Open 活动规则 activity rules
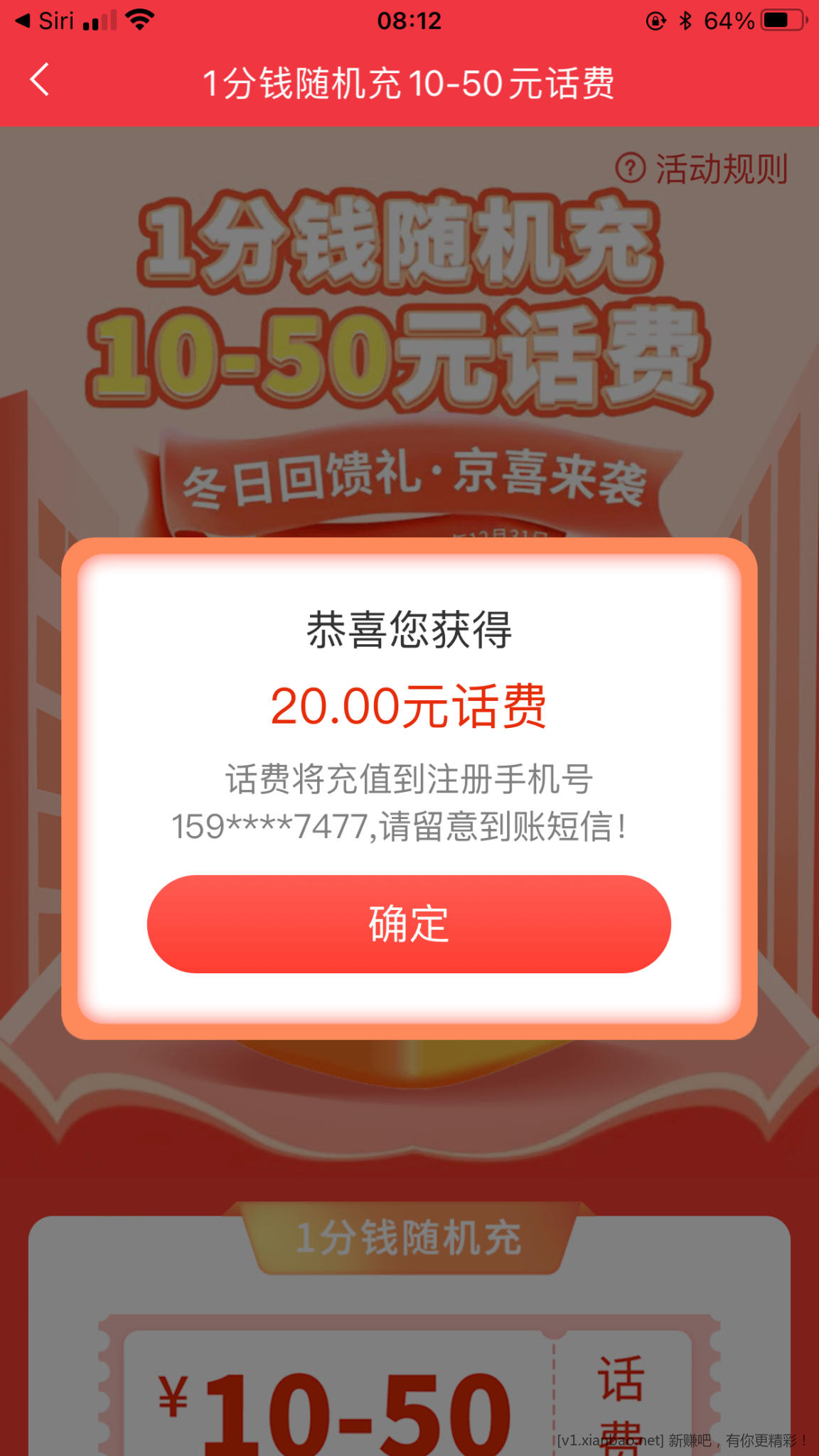Image resolution: width=819 pixels, height=1456 pixels. (702, 169)
